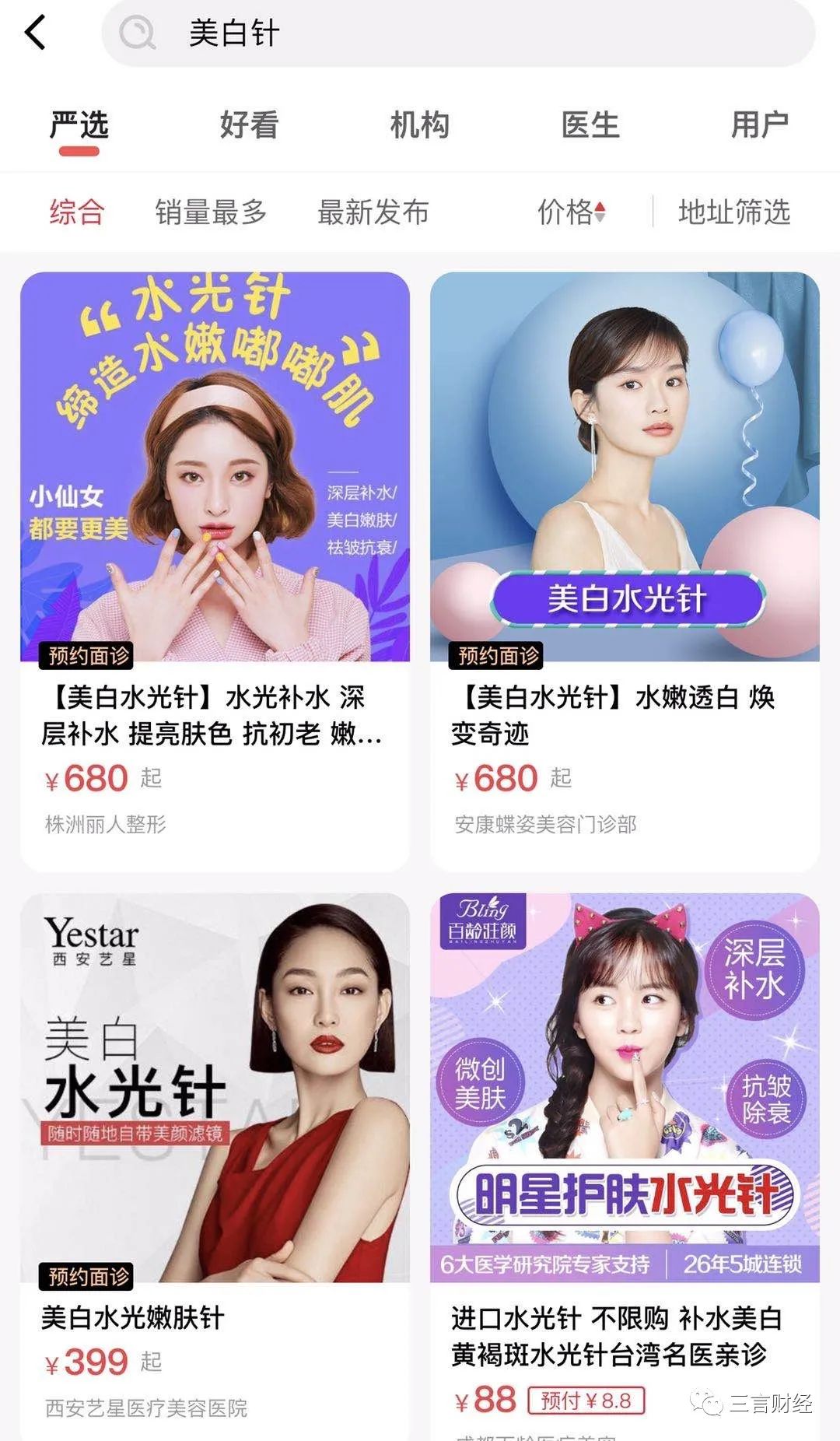Image resolution: width=840 pixels, height=1441 pixels.
Task: Go back using the top-left arrow
Action: click(36, 33)
